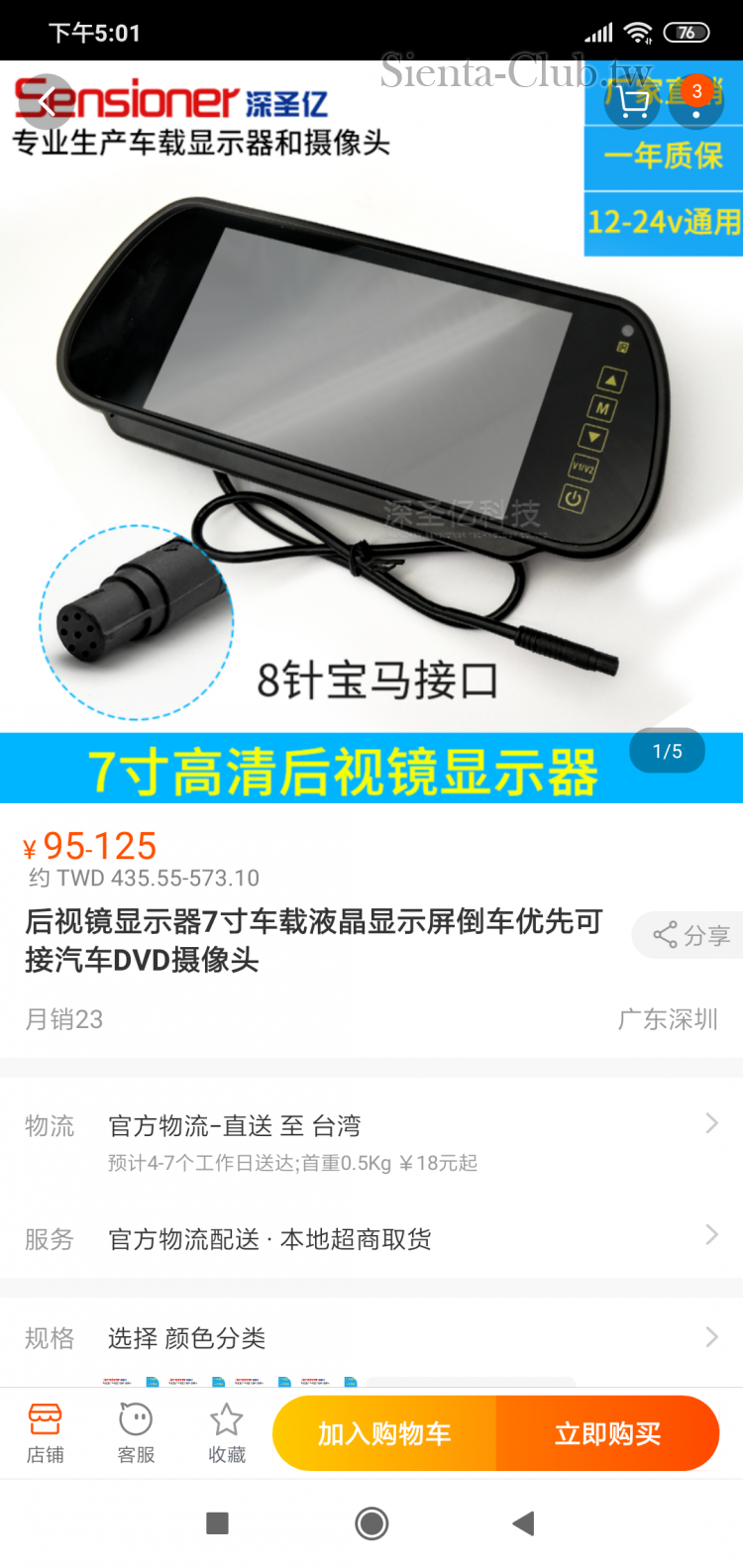Expand the 服务 delivery service row
This screenshot has width=743, height=1568.
pos(371,1235)
